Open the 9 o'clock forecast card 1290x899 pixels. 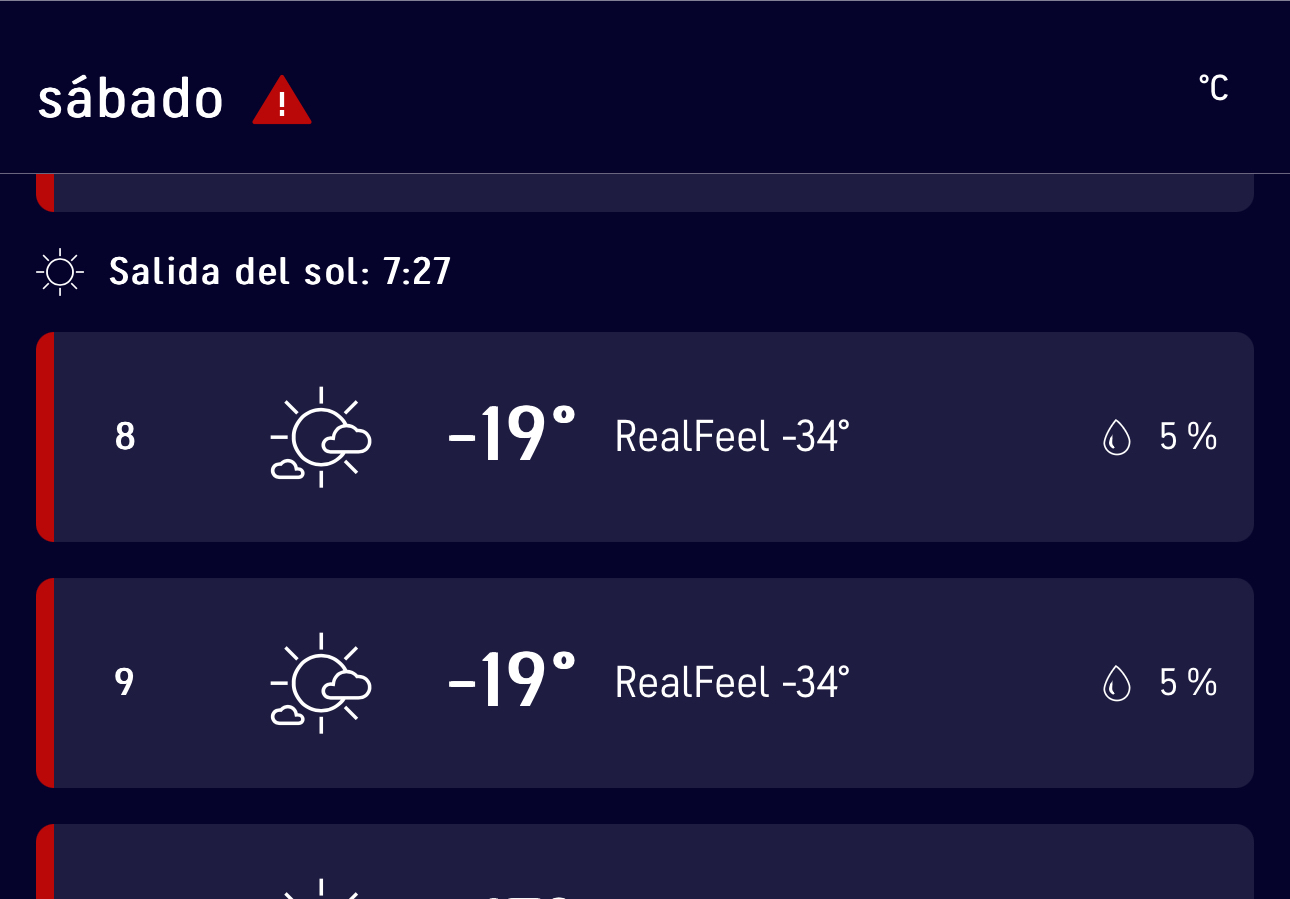[645, 683]
